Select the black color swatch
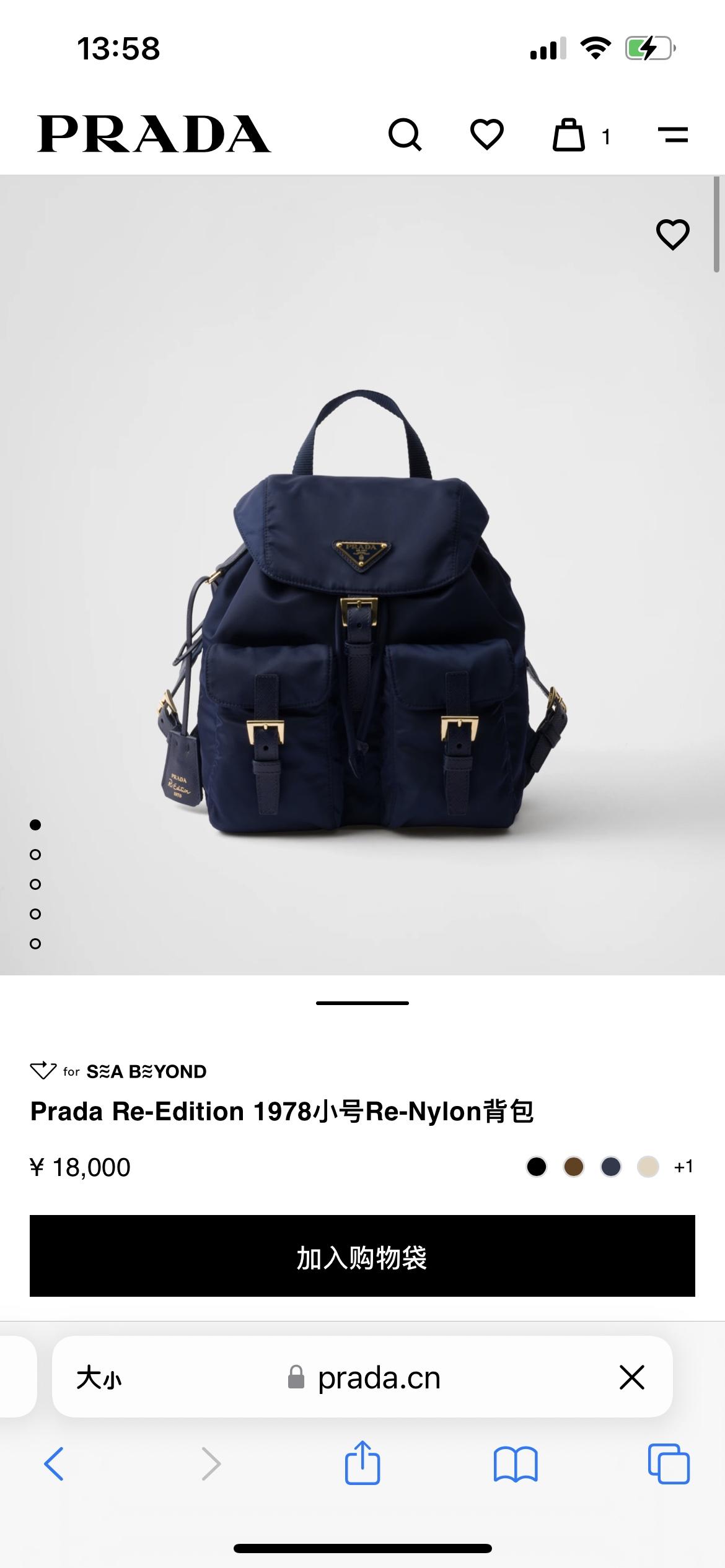This screenshot has height=1568, width=725. (537, 1167)
